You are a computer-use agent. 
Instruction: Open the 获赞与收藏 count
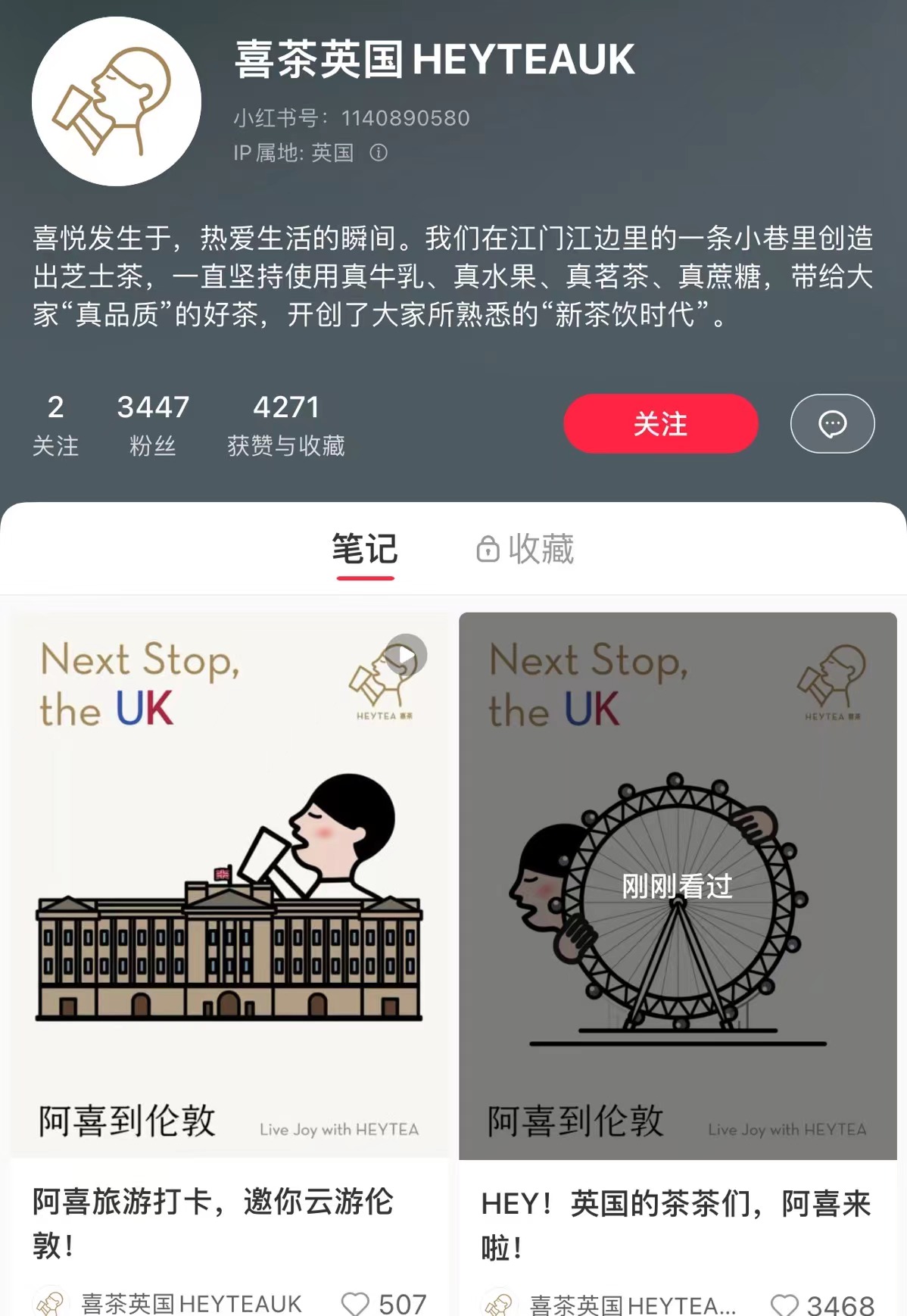click(x=286, y=426)
